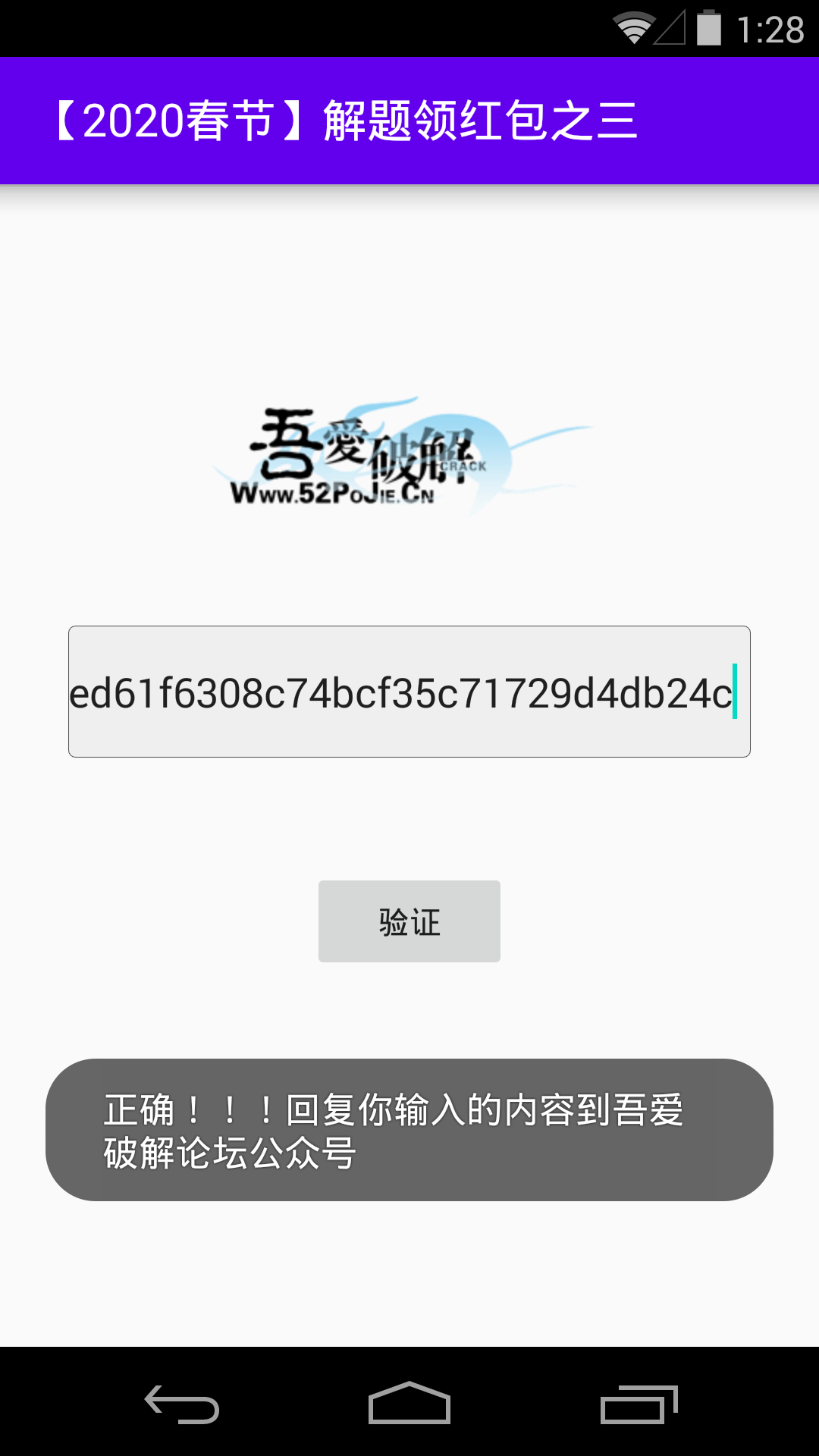Go to the home screen
This screenshot has width=819, height=1456.
point(409,1404)
